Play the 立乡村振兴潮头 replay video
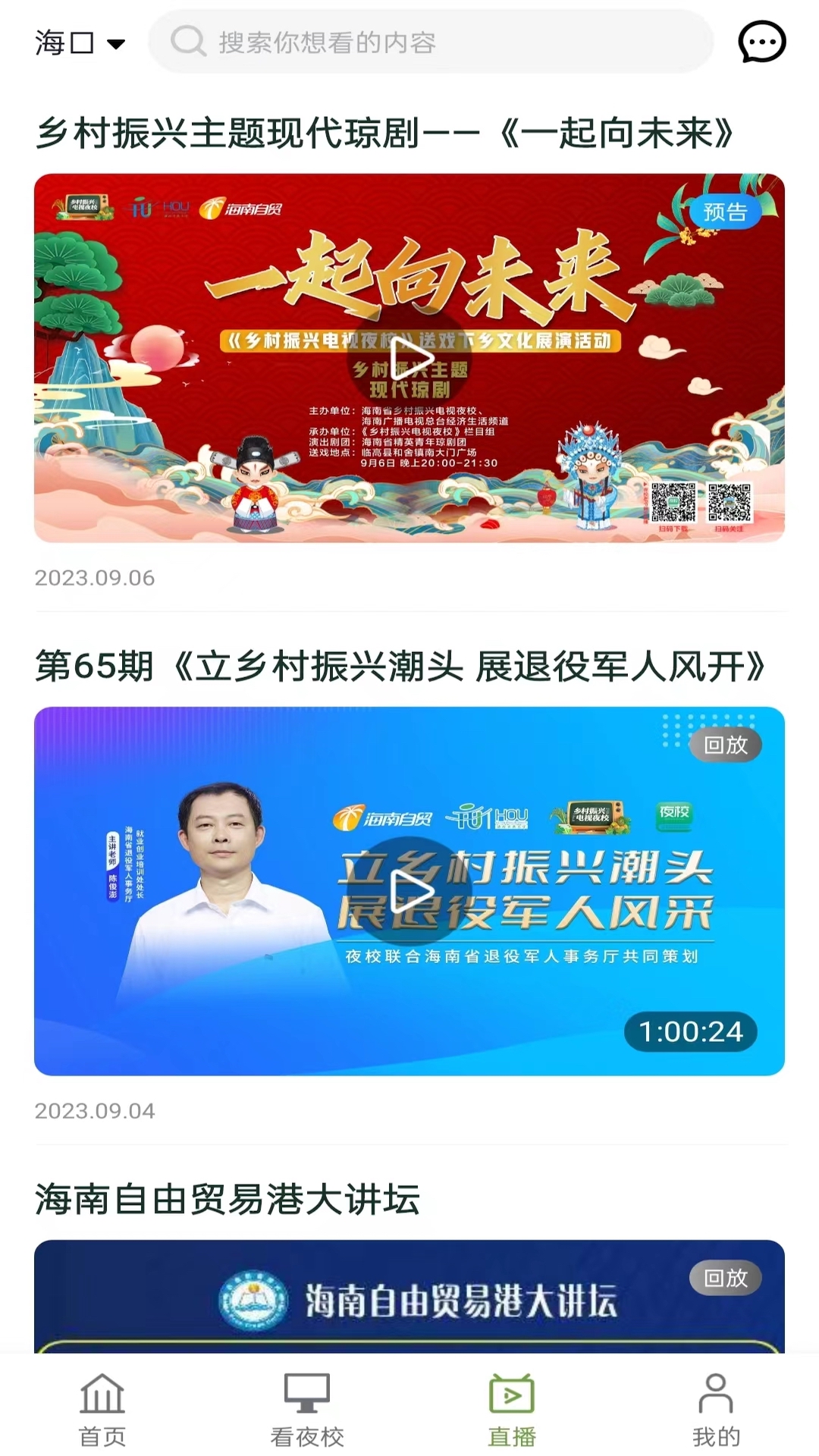This screenshot has height=1456, width=819. [x=411, y=890]
